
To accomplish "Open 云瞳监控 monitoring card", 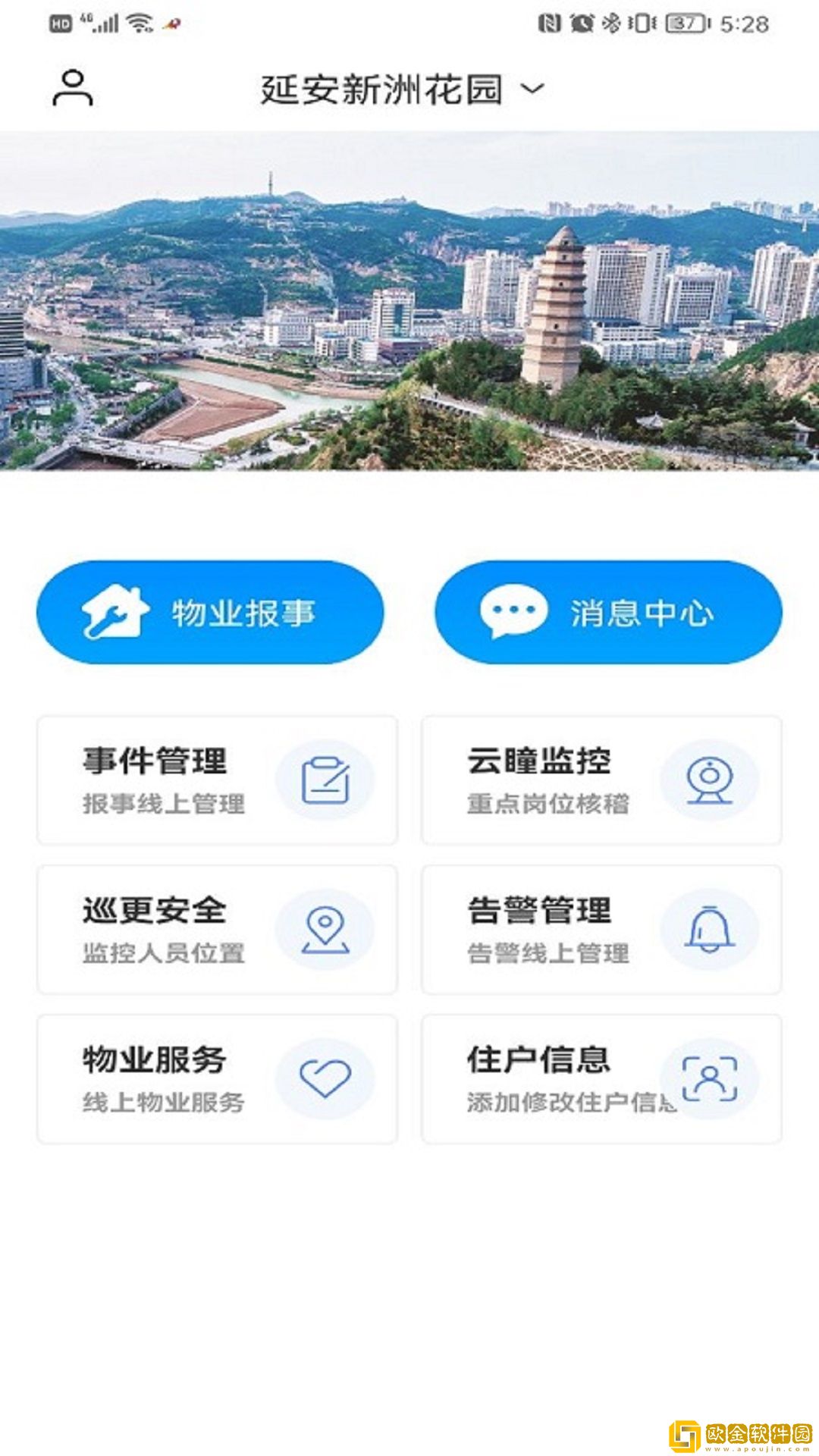I will pos(601,780).
